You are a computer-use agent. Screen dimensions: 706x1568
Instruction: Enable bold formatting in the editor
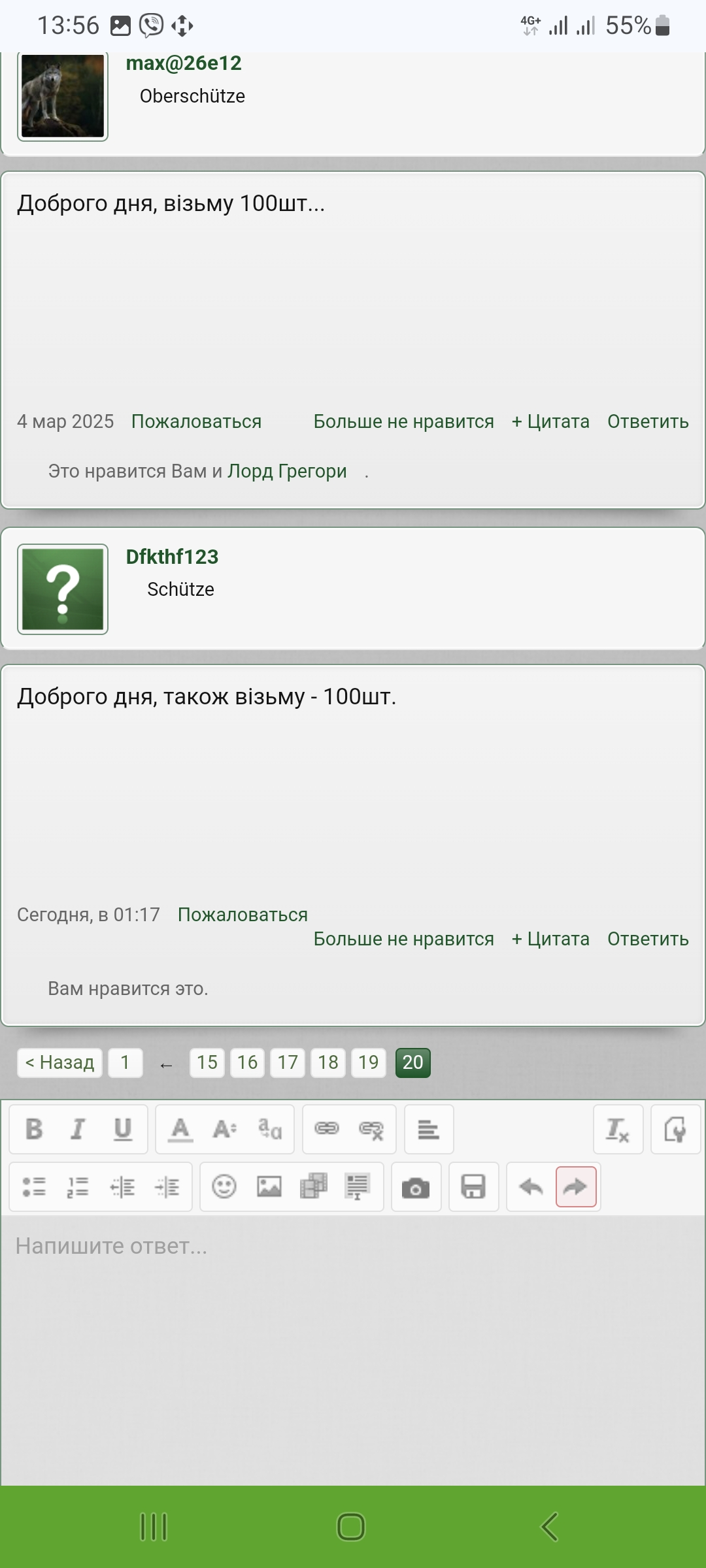point(33,1129)
